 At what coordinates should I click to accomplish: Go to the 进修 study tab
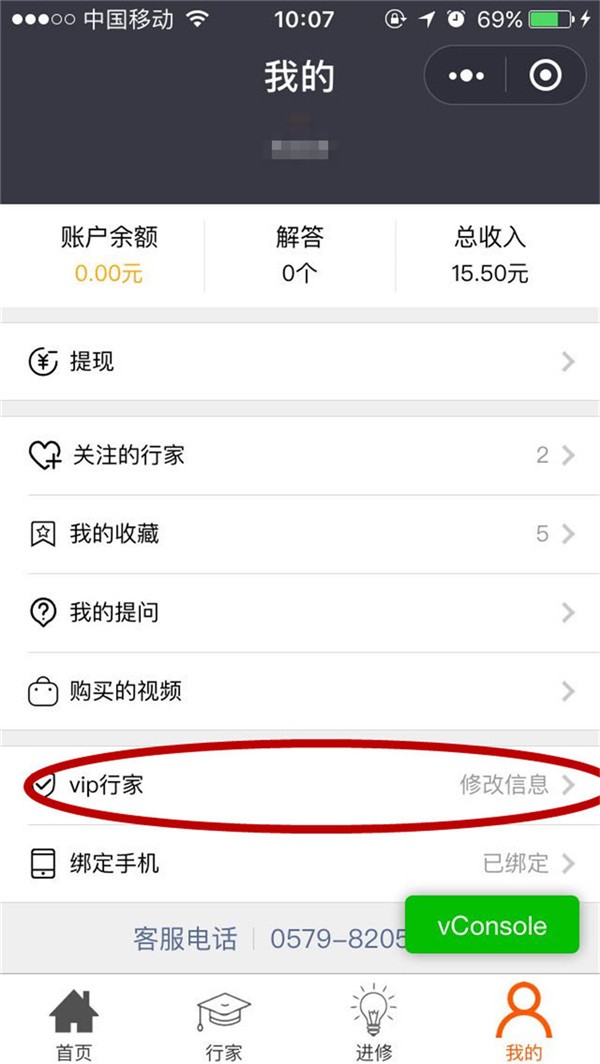(x=374, y=1020)
